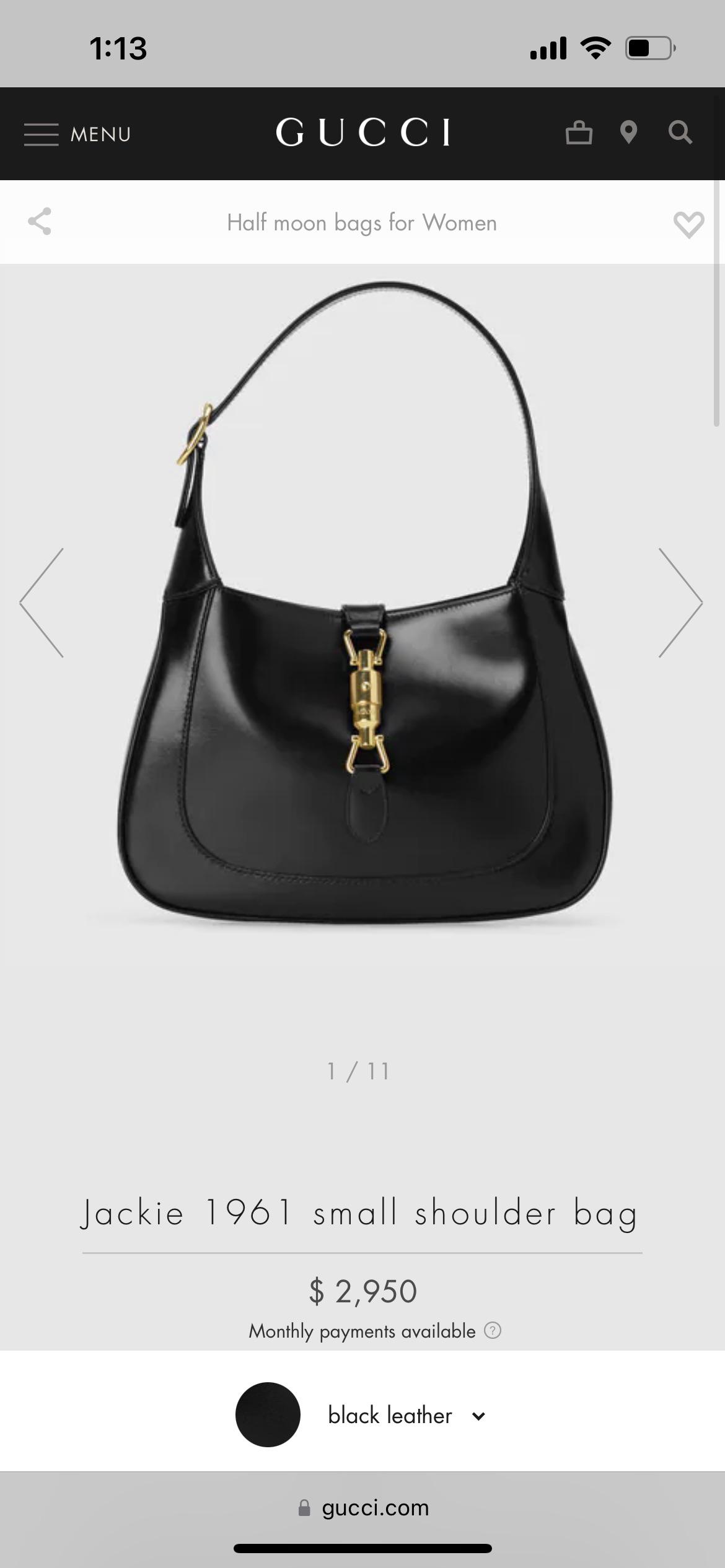Tap the lock icon in the address bar

coord(304,1507)
